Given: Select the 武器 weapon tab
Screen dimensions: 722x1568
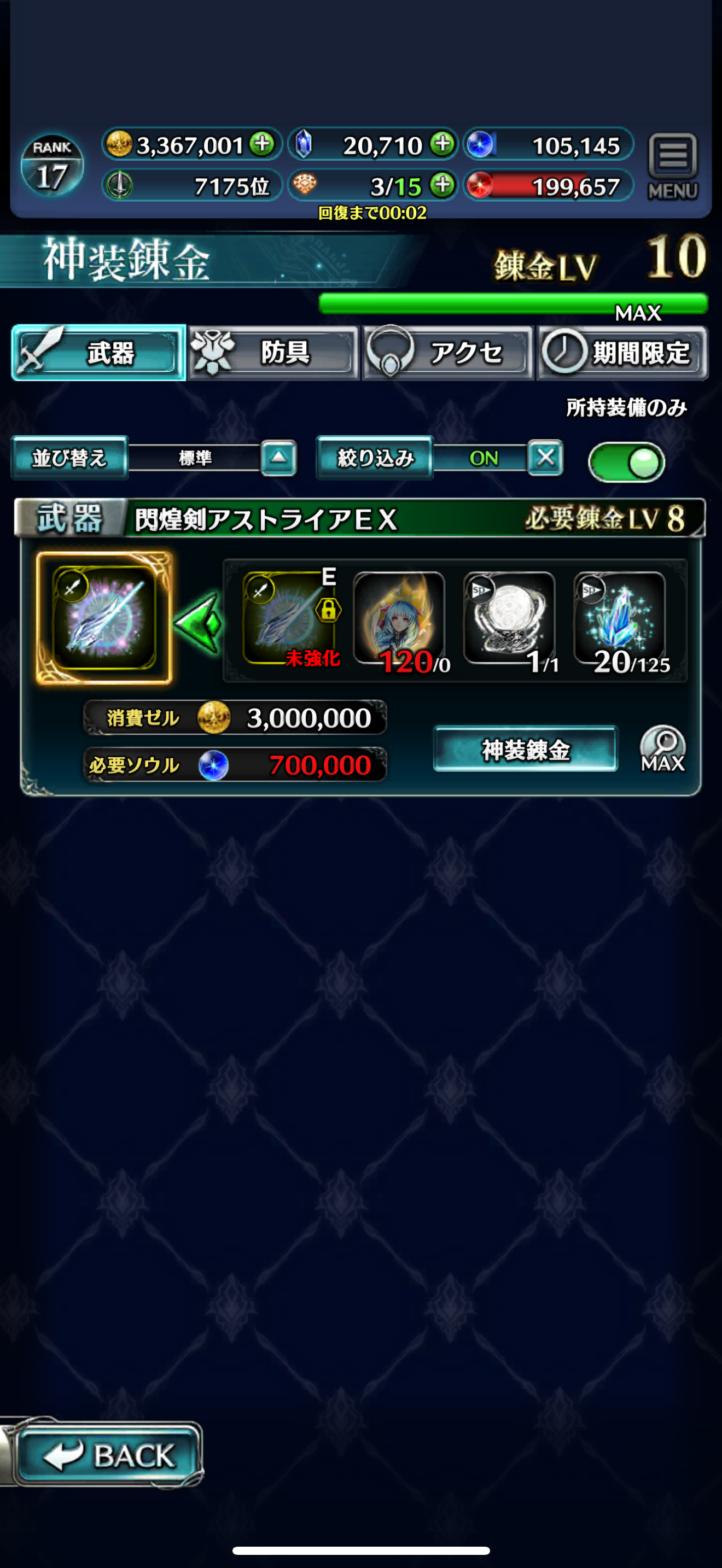Looking at the screenshot, I should tap(98, 353).
